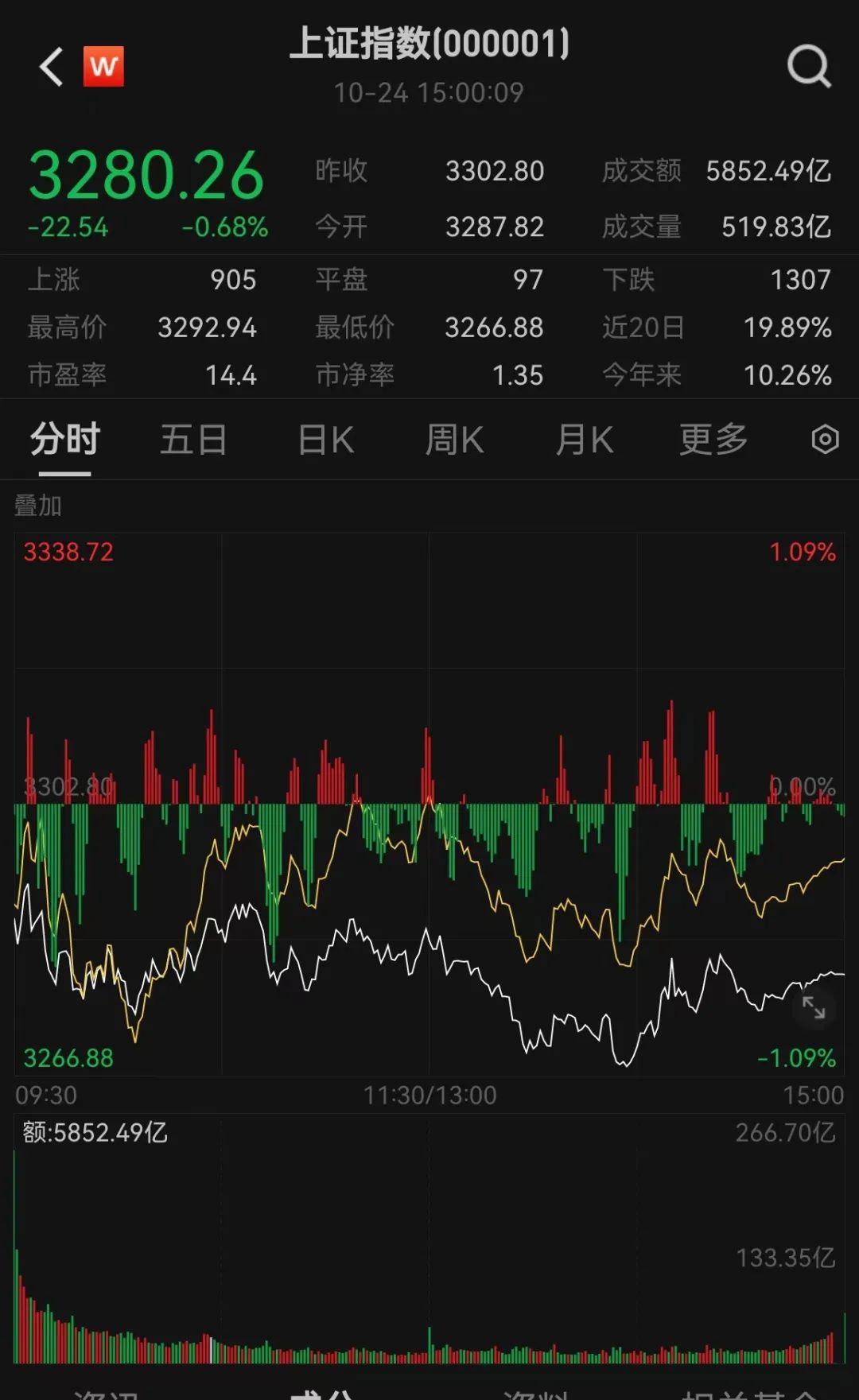
Task: Switch to the 五日 tab
Action: [193, 440]
